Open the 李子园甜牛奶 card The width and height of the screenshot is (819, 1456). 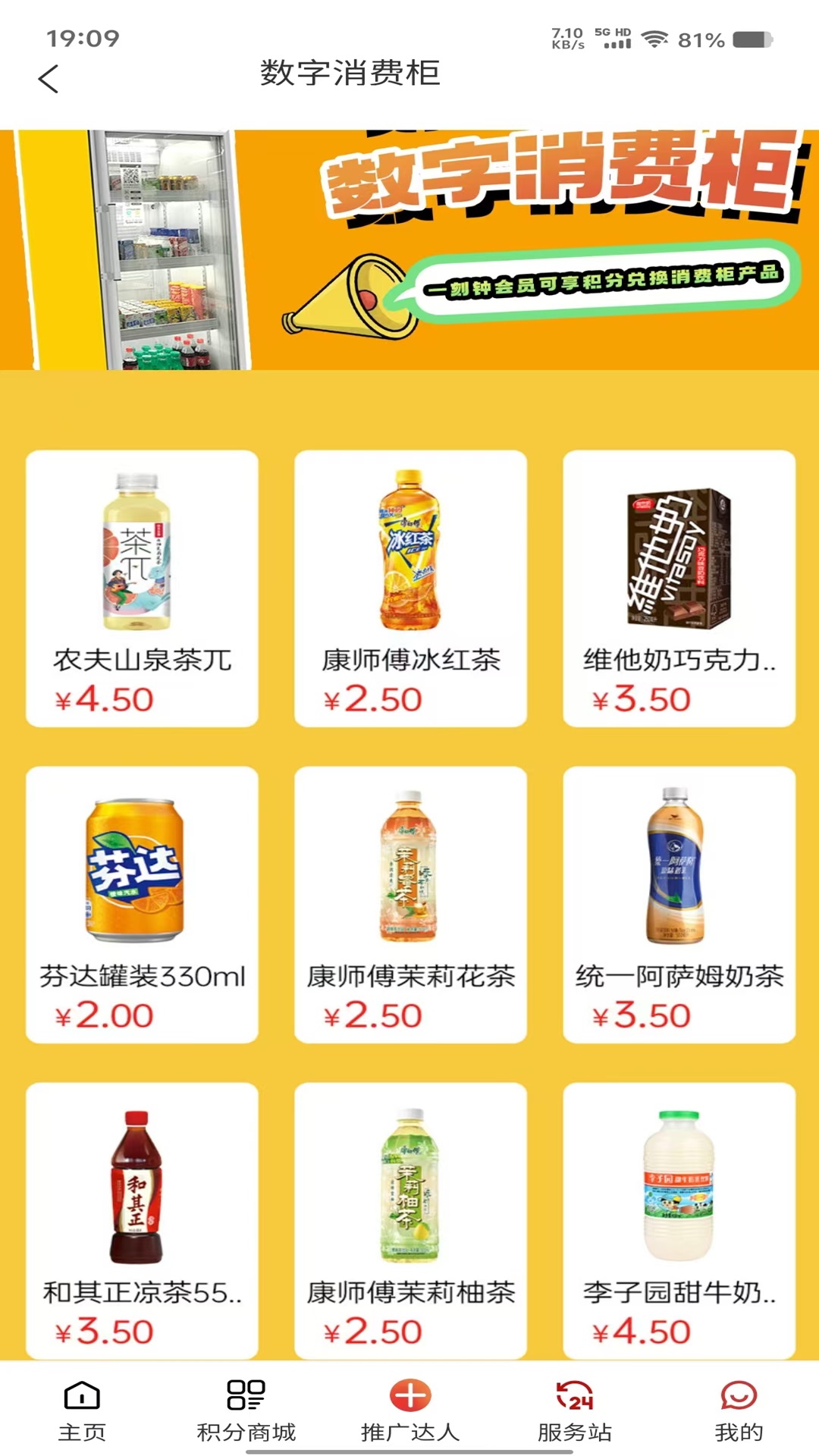click(679, 1219)
